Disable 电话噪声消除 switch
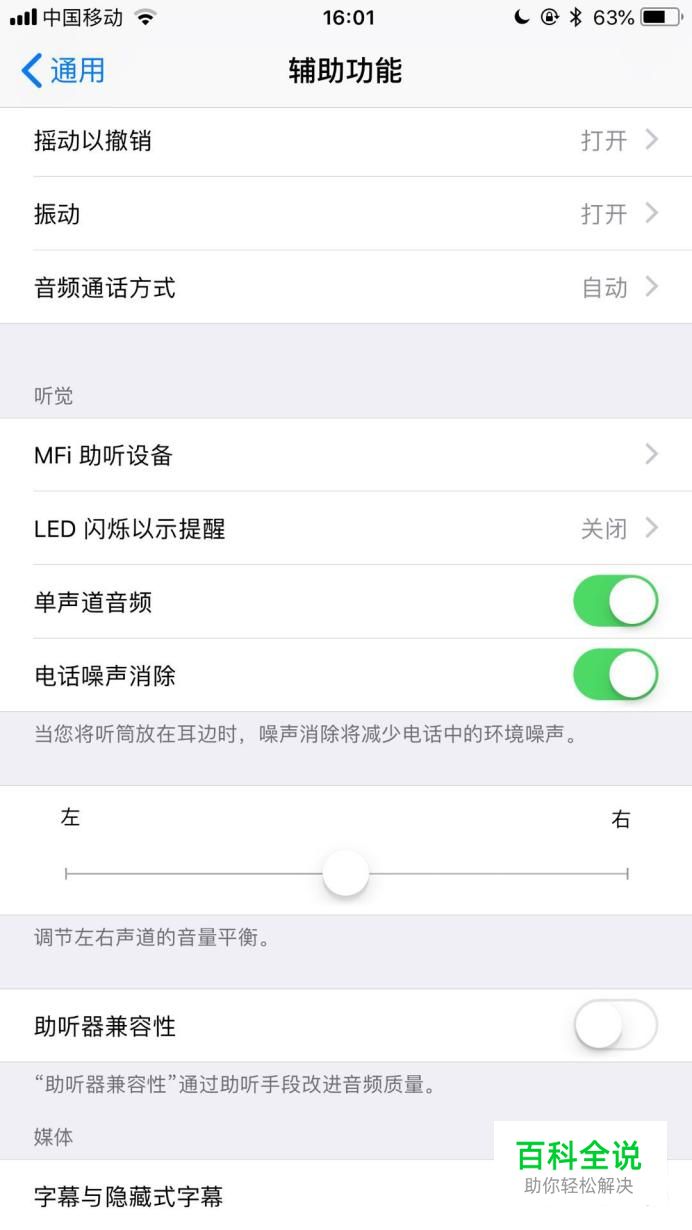This screenshot has height=1230, width=692. (x=615, y=676)
